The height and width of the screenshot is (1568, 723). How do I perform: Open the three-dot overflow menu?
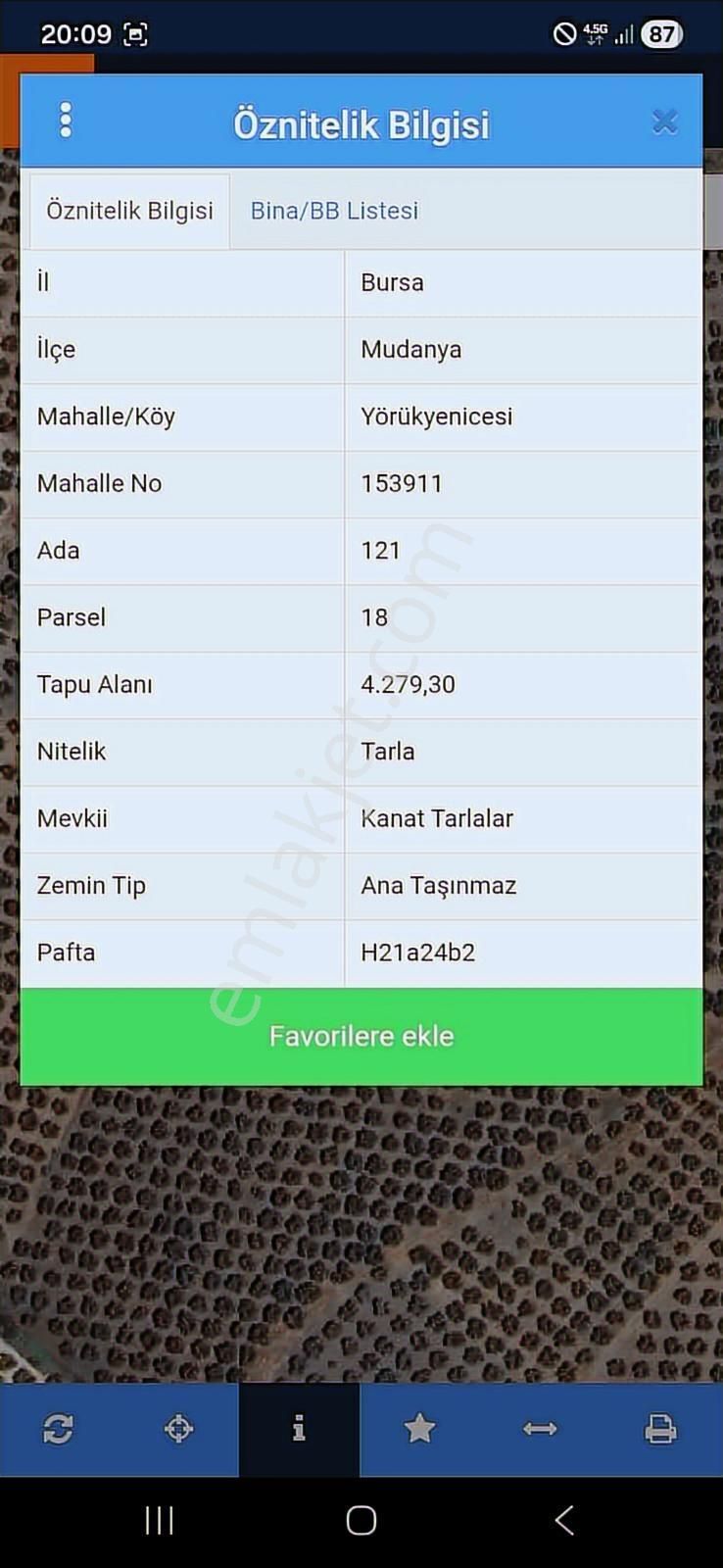(66, 120)
